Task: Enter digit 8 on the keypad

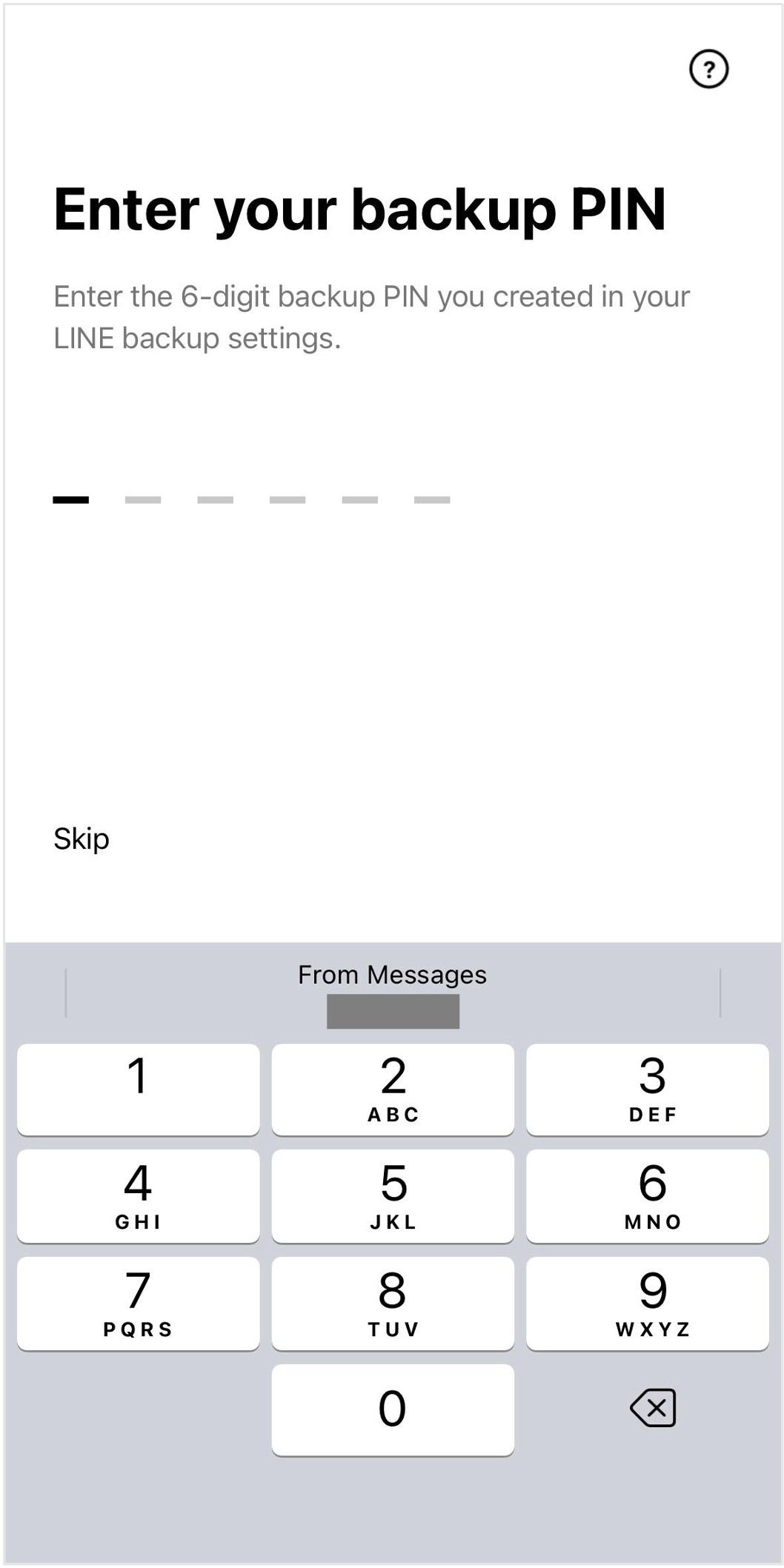Action: pos(393,1303)
